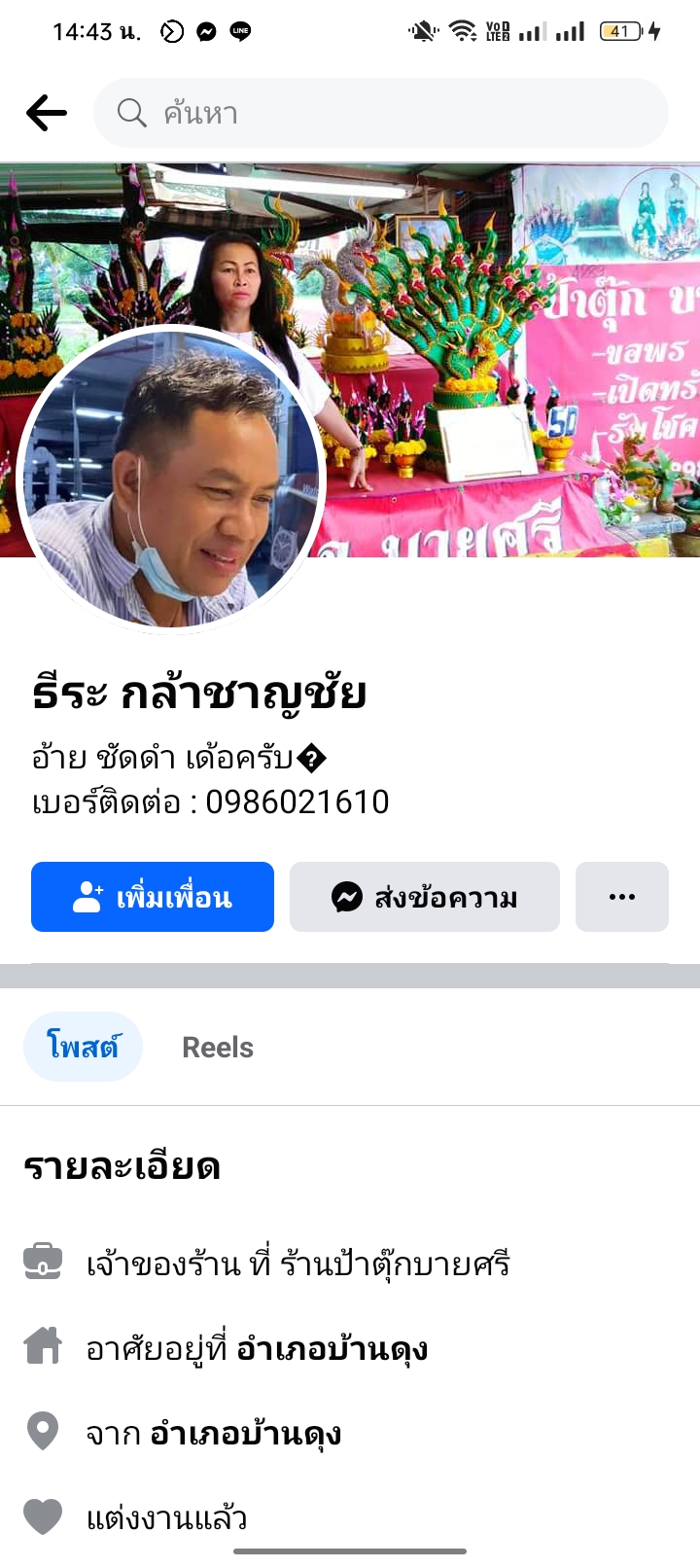Open current city อำเภอบ้านดุง after อาศัยอยู่ที่

pyautogui.click(x=332, y=1348)
